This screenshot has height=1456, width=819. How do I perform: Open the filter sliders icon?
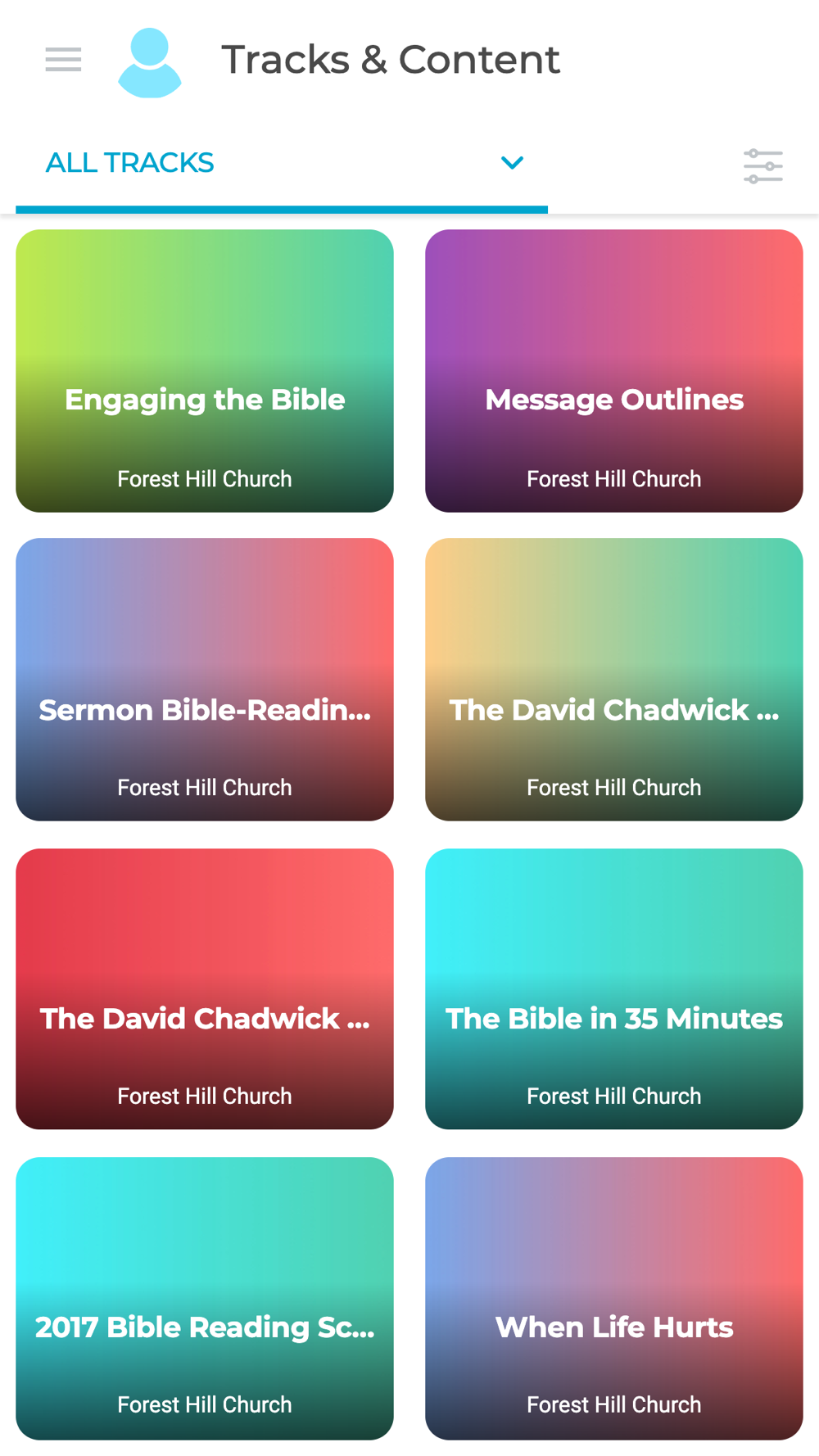pyautogui.click(x=763, y=166)
